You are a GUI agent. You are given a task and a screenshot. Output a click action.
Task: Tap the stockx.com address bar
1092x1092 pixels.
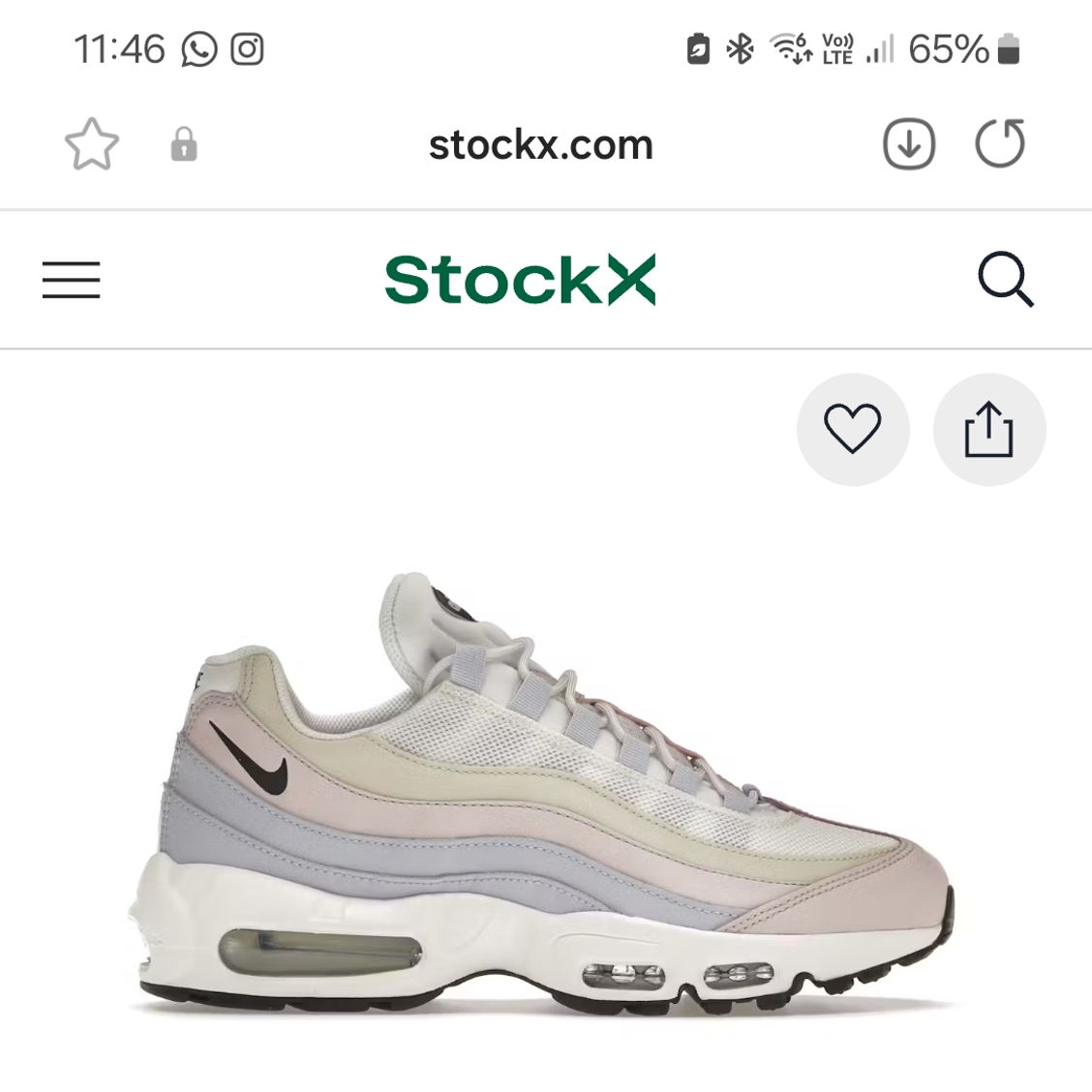[540, 145]
